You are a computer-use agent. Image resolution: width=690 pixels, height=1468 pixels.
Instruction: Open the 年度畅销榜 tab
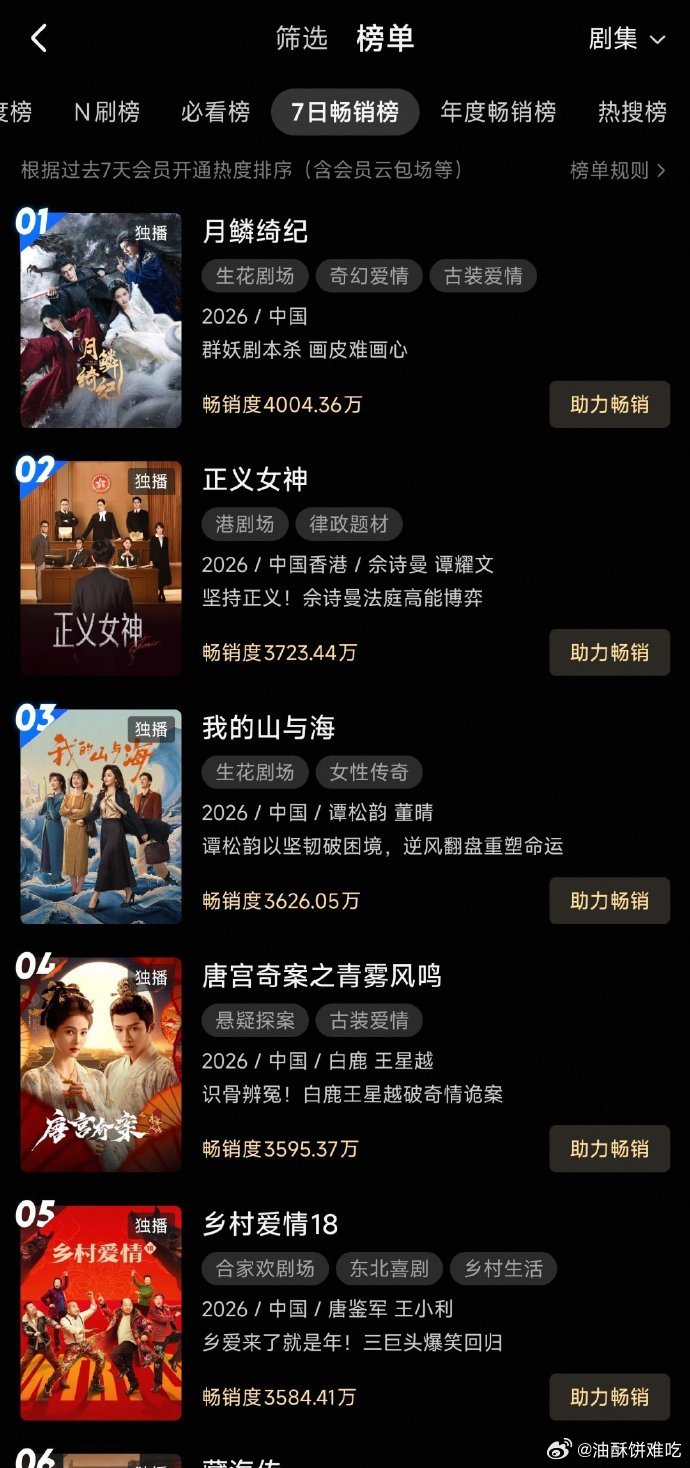[498, 112]
